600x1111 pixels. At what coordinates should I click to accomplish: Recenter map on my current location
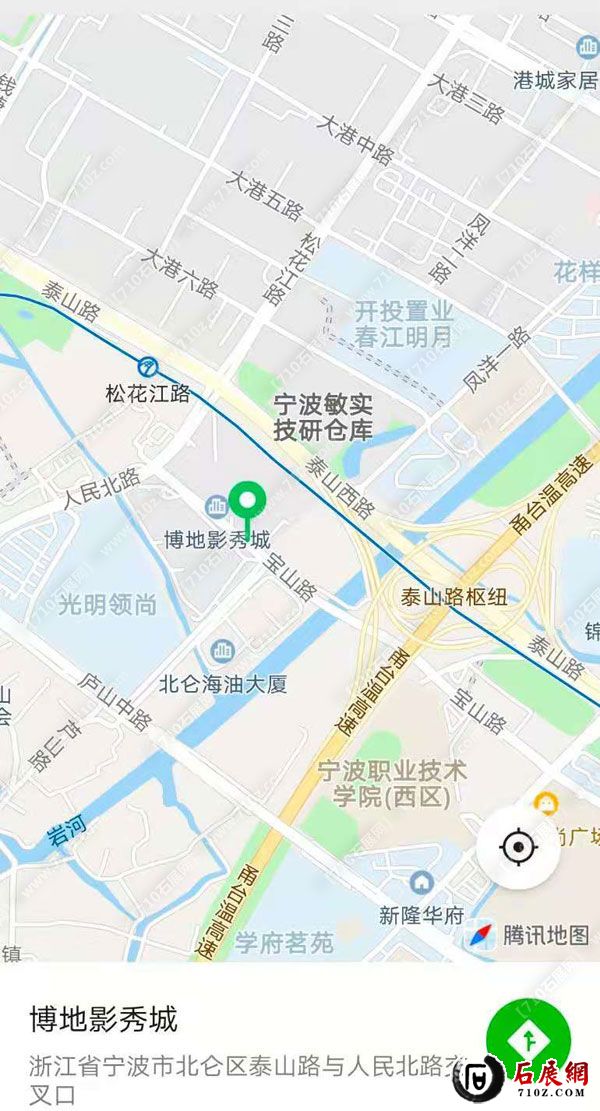(x=517, y=848)
